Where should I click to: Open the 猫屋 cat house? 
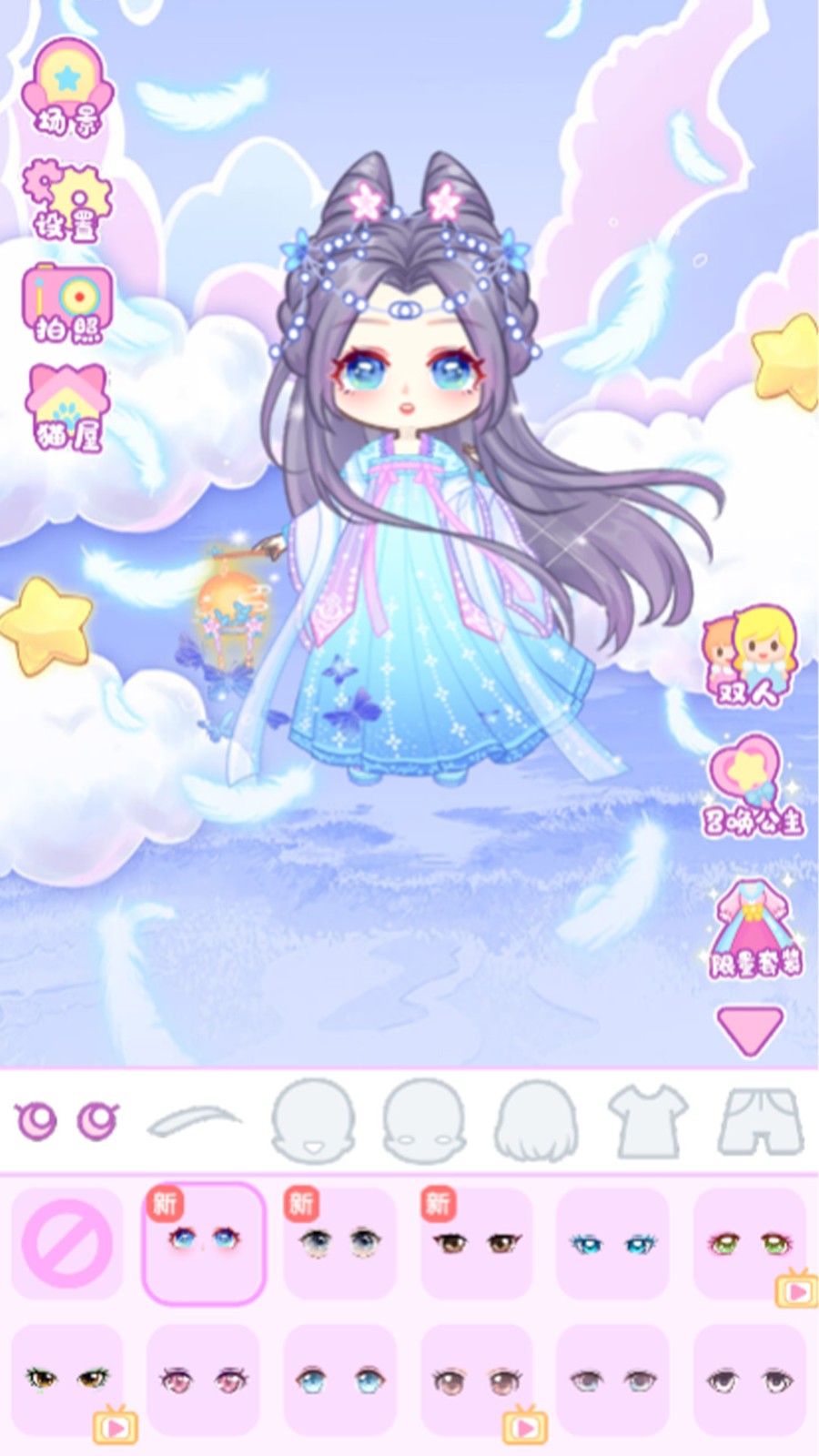(68, 409)
